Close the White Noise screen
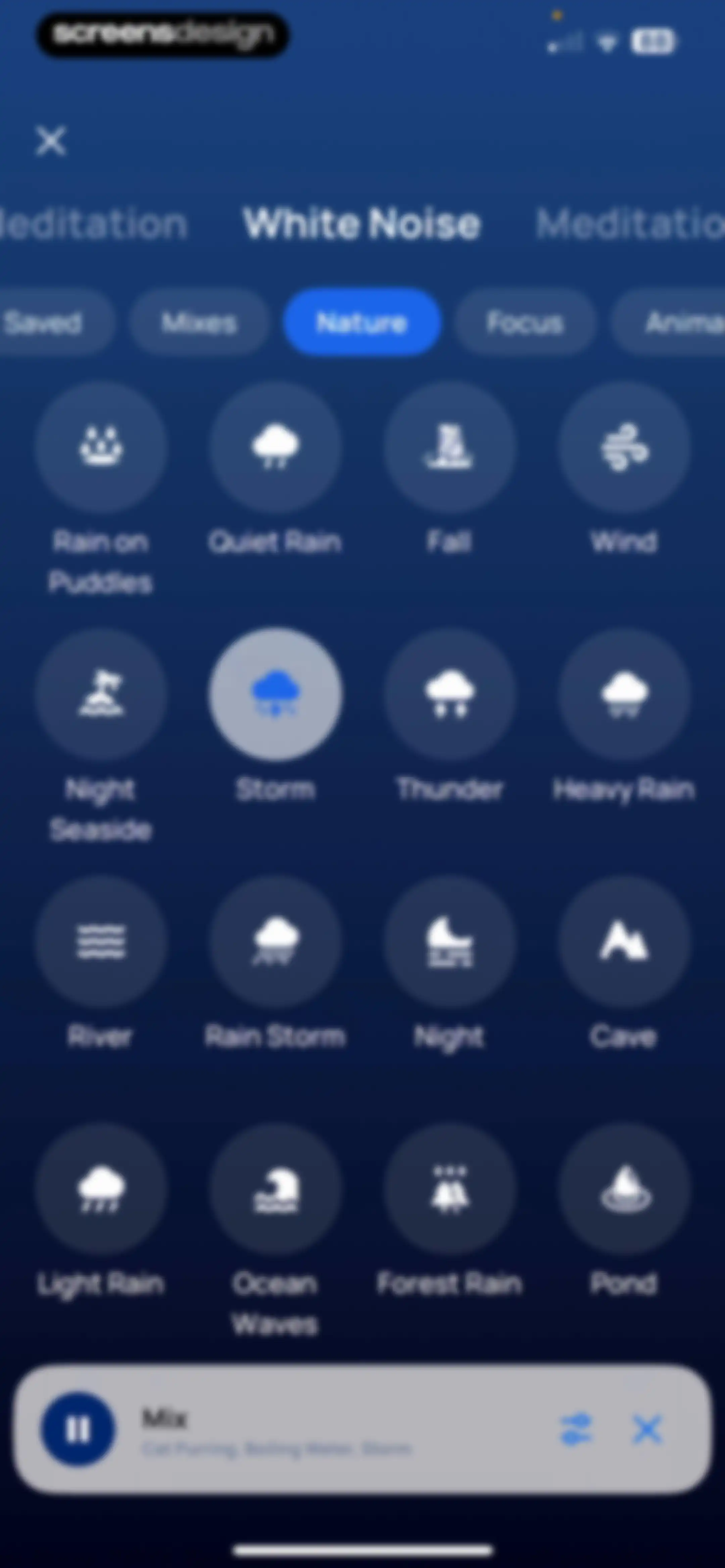The width and height of the screenshot is (725, 1568). point(51,141)
